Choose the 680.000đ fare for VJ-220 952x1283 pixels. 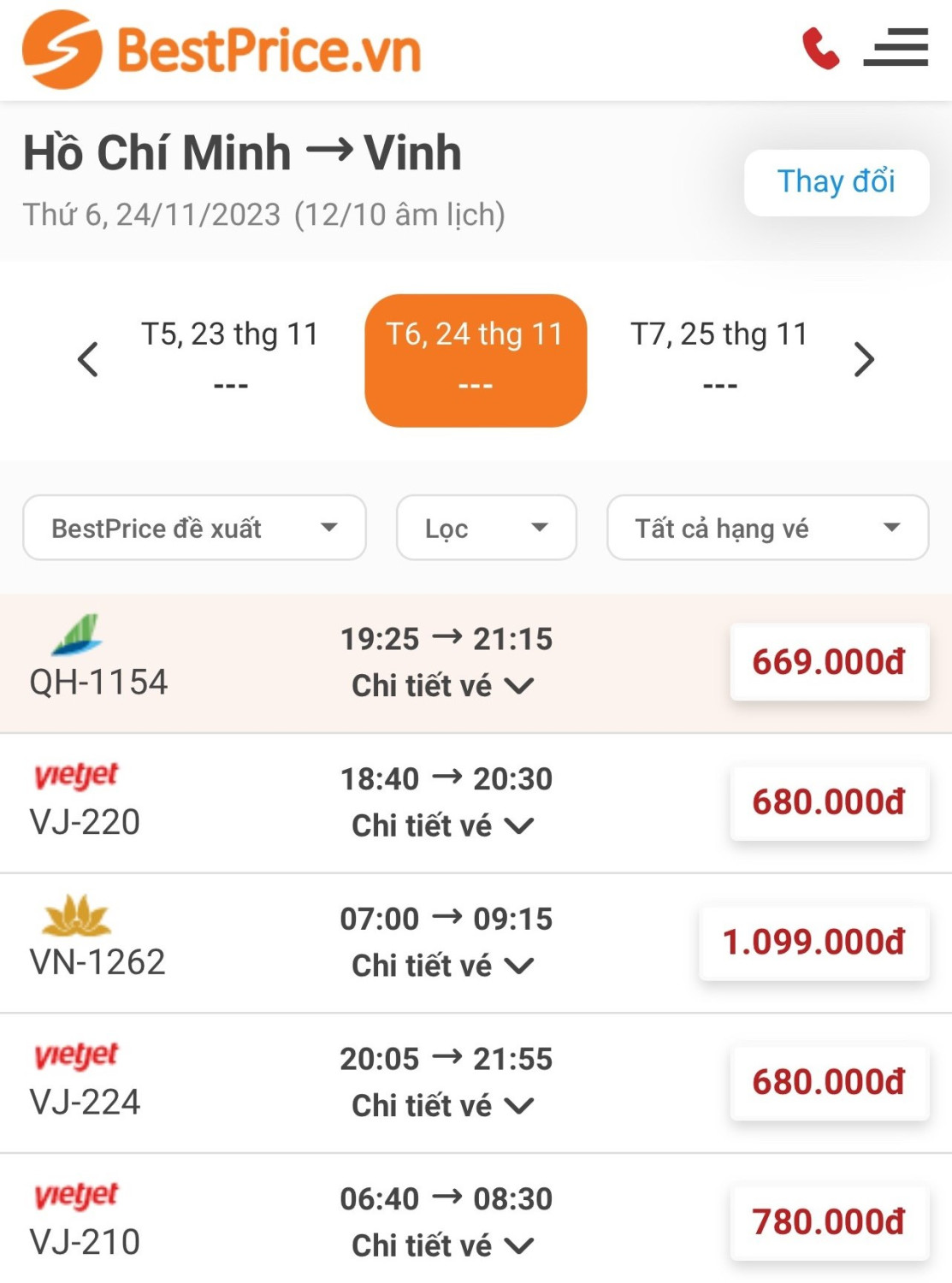829,802
